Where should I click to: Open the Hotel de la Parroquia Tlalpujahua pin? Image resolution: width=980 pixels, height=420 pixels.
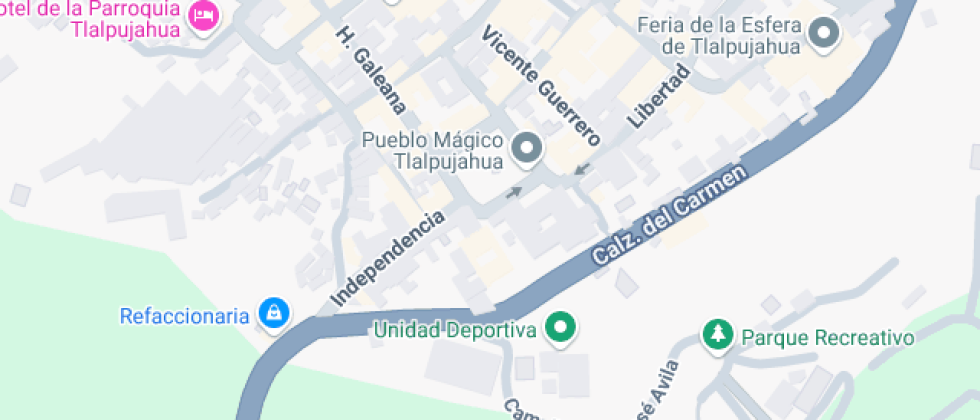tap(204, 16)
